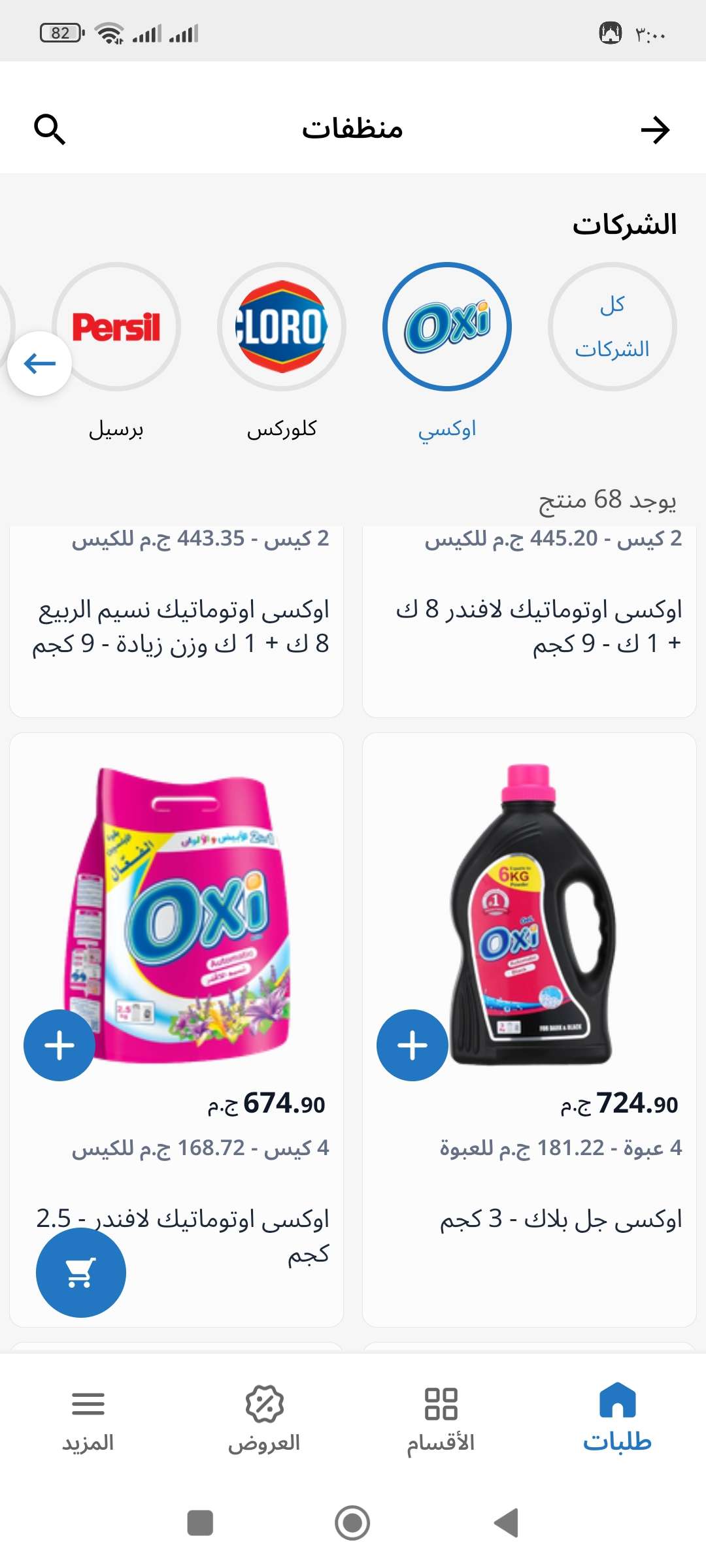Filter products by اوكسي brand
Image resolution: width=706 pixels, height=1568 pixels.
click(x=447, y=327)
